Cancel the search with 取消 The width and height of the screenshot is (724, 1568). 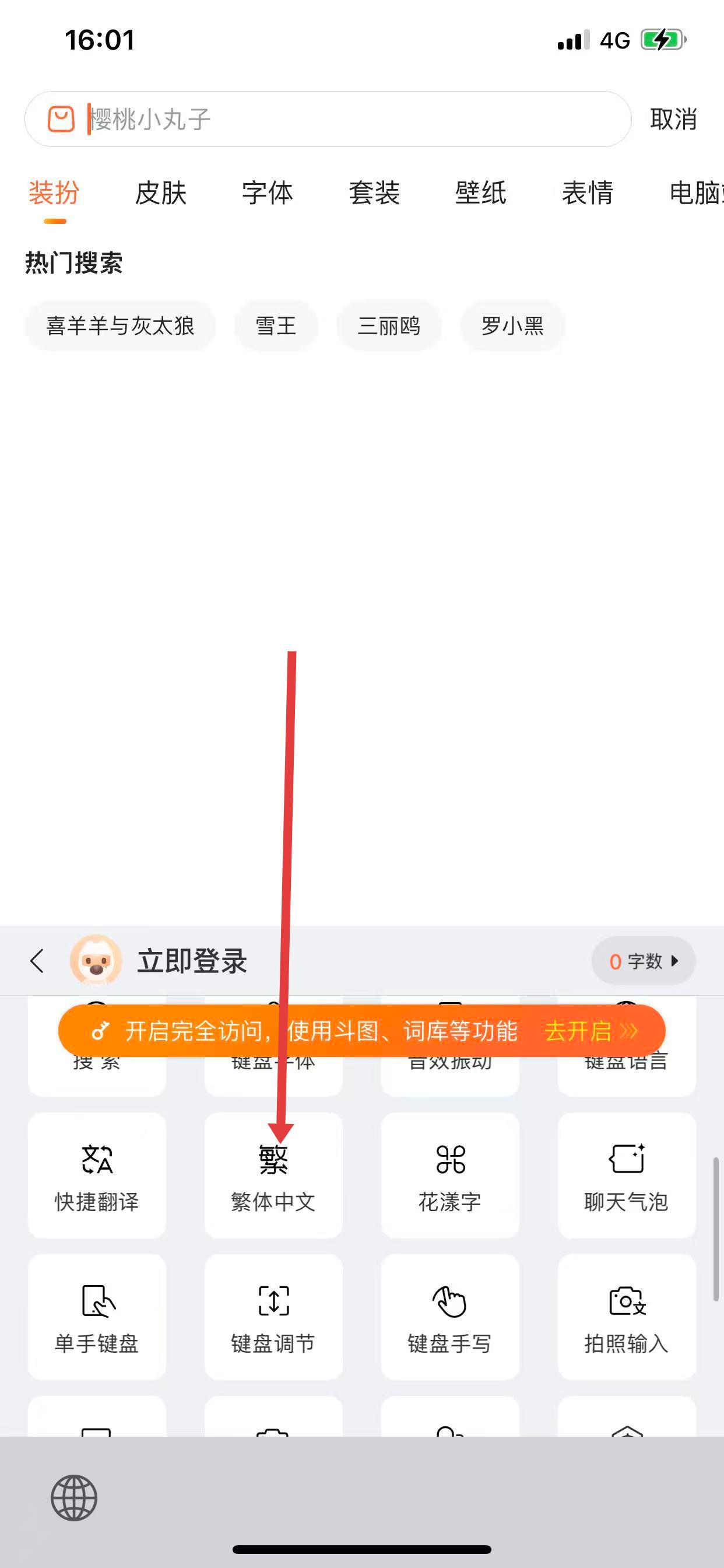tap(673, 120)
